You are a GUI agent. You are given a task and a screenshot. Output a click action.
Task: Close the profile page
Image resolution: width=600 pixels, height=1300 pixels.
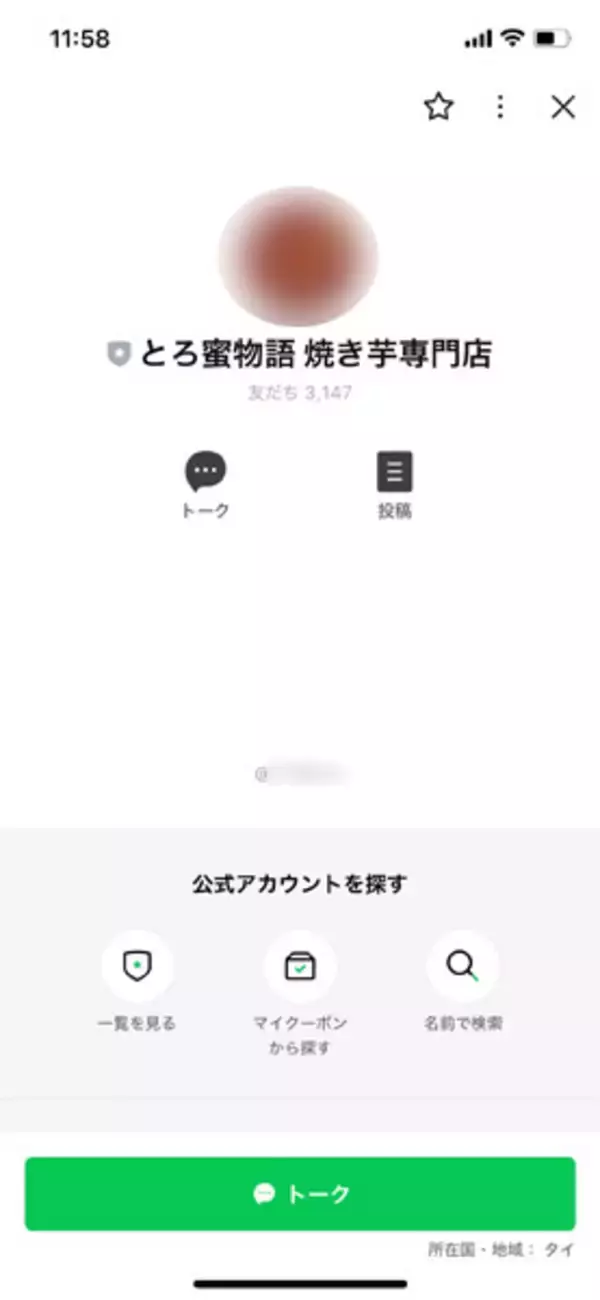(563, 107)
